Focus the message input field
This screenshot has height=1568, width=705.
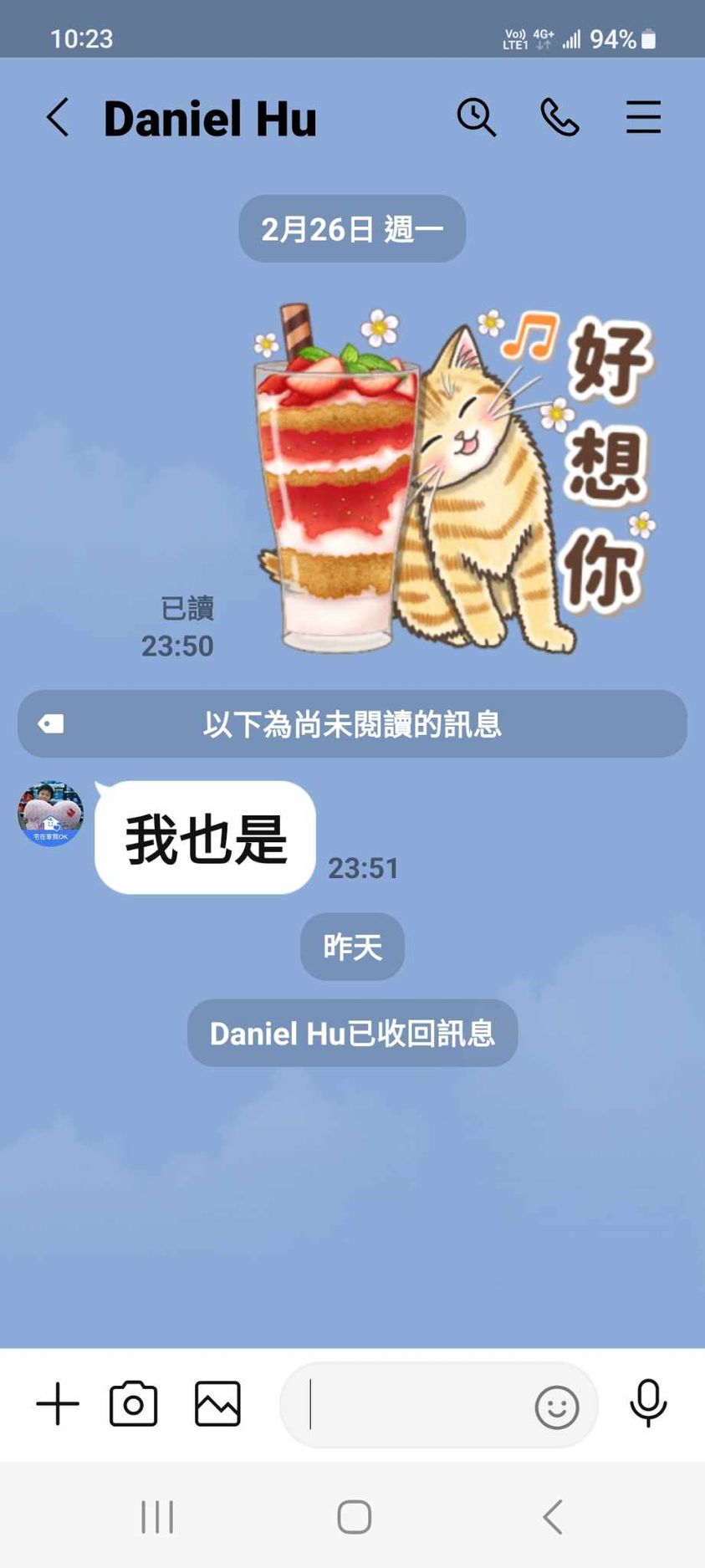410,1405
